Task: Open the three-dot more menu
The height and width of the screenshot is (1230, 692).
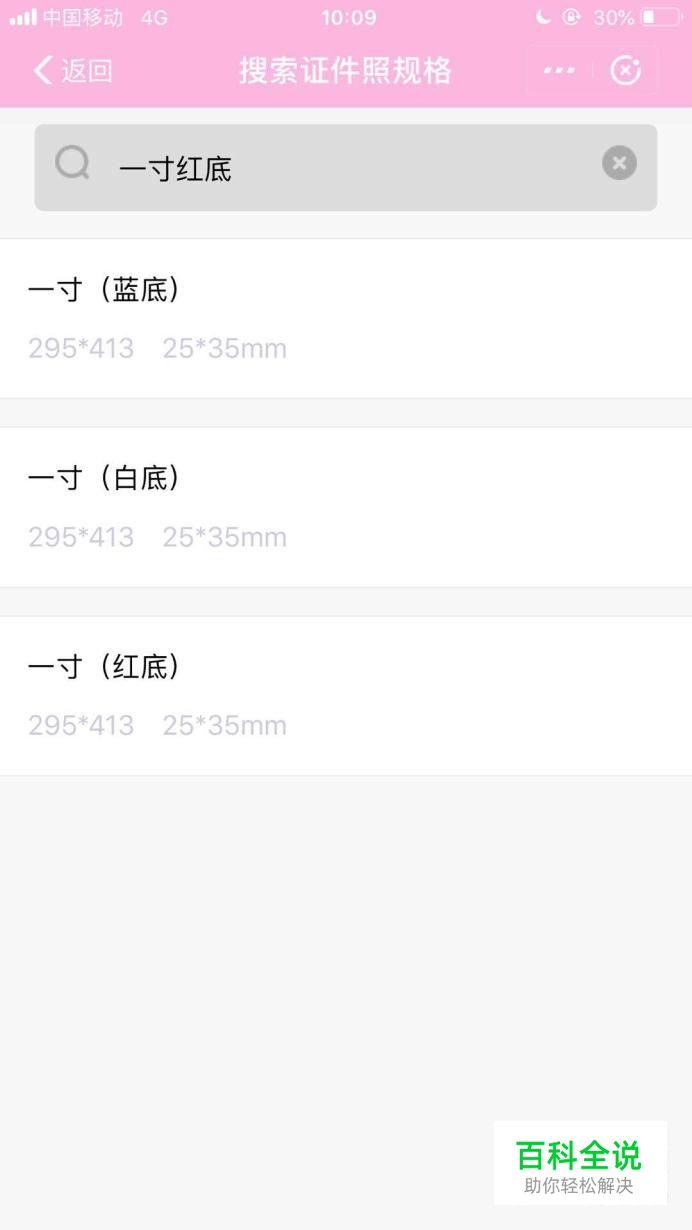Action: [x=559, y=71]
